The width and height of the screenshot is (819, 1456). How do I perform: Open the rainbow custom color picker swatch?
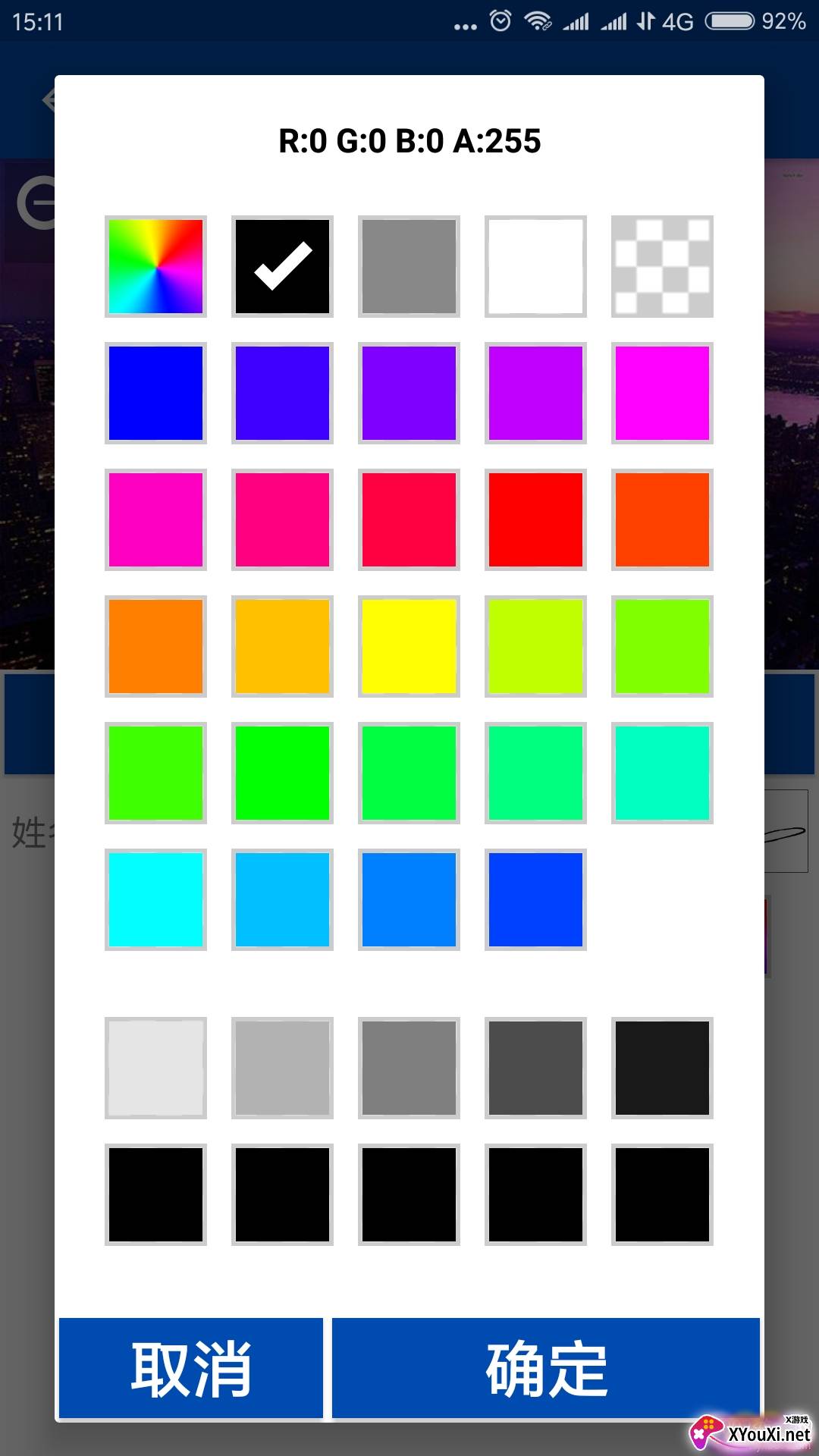[155, 266]
